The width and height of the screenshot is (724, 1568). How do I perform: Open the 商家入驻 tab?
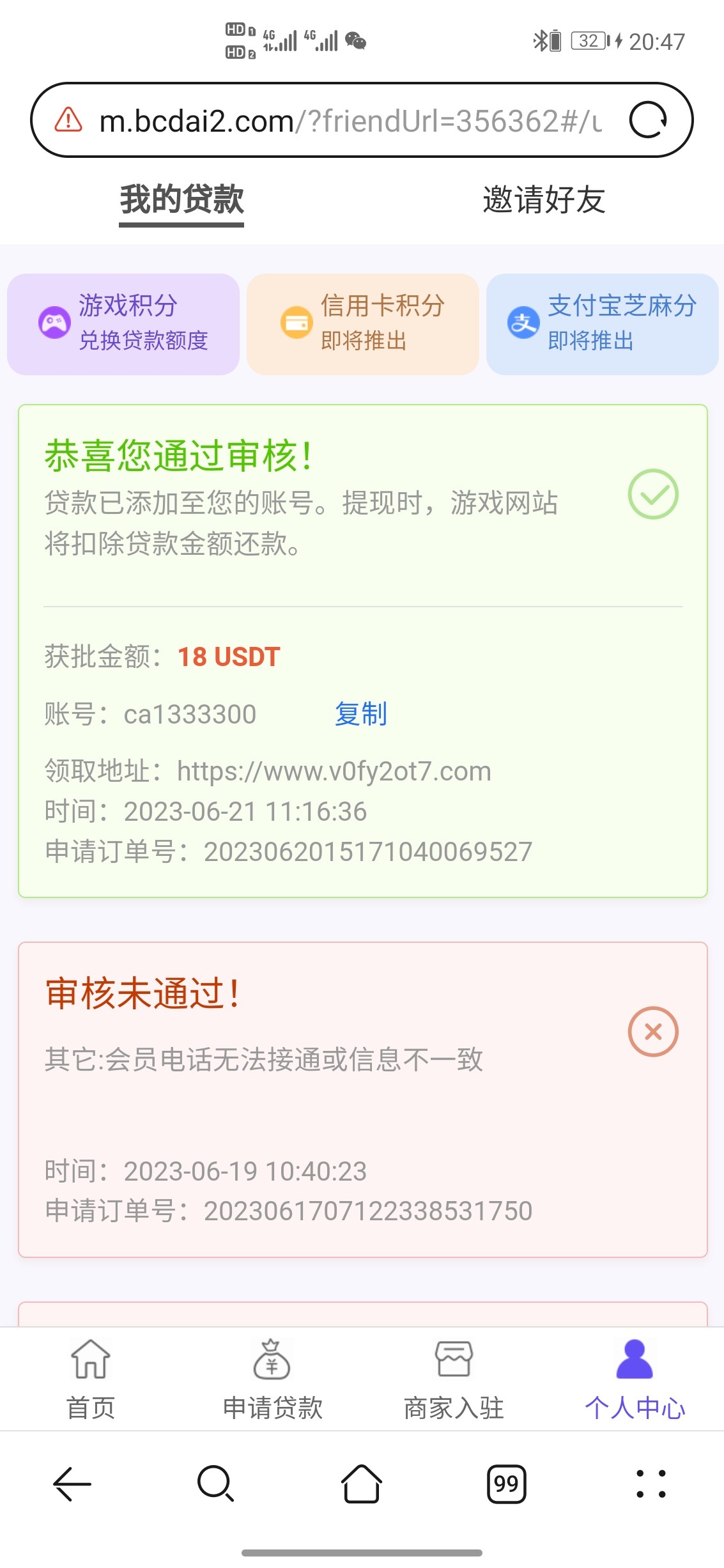coord(454,1378)
